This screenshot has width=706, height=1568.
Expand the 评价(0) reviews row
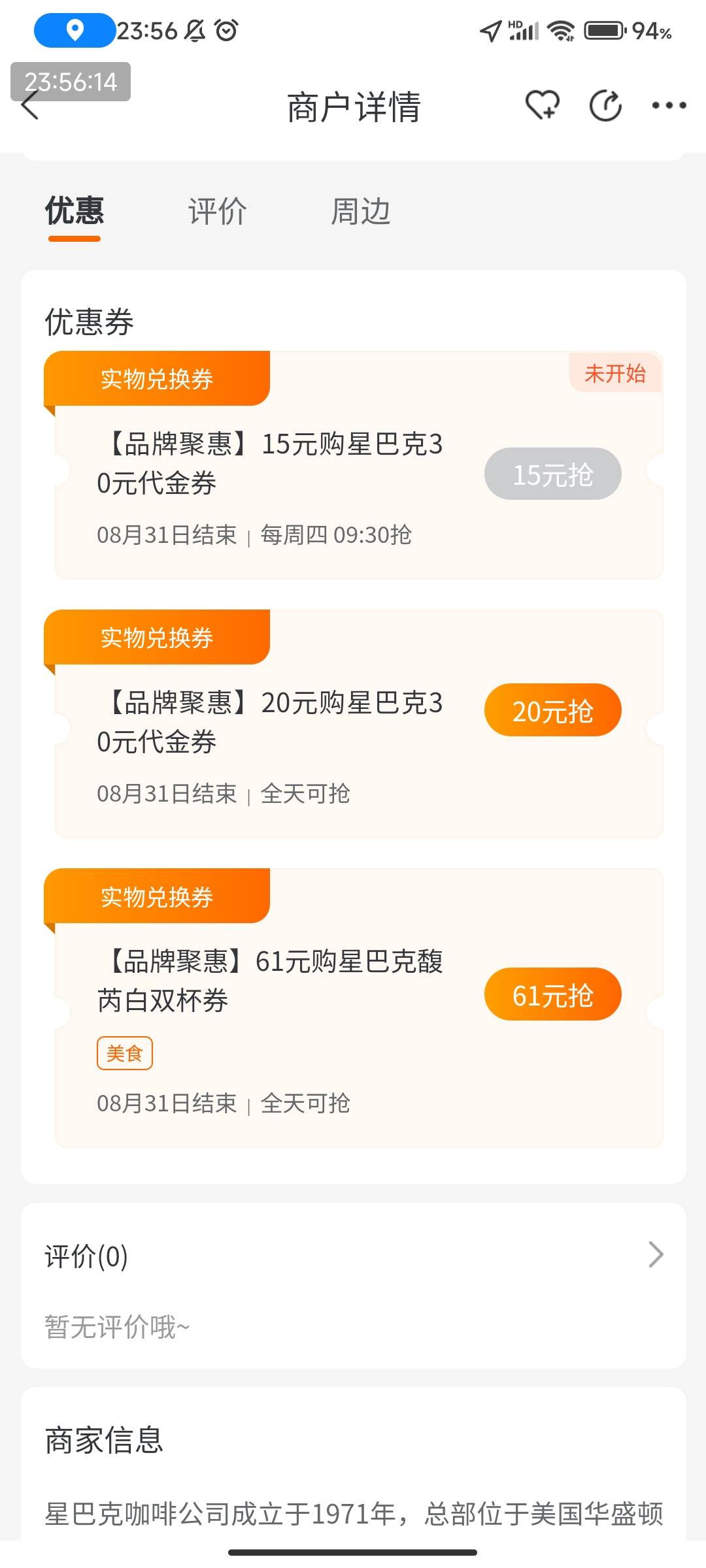[x=353, y=1255]
